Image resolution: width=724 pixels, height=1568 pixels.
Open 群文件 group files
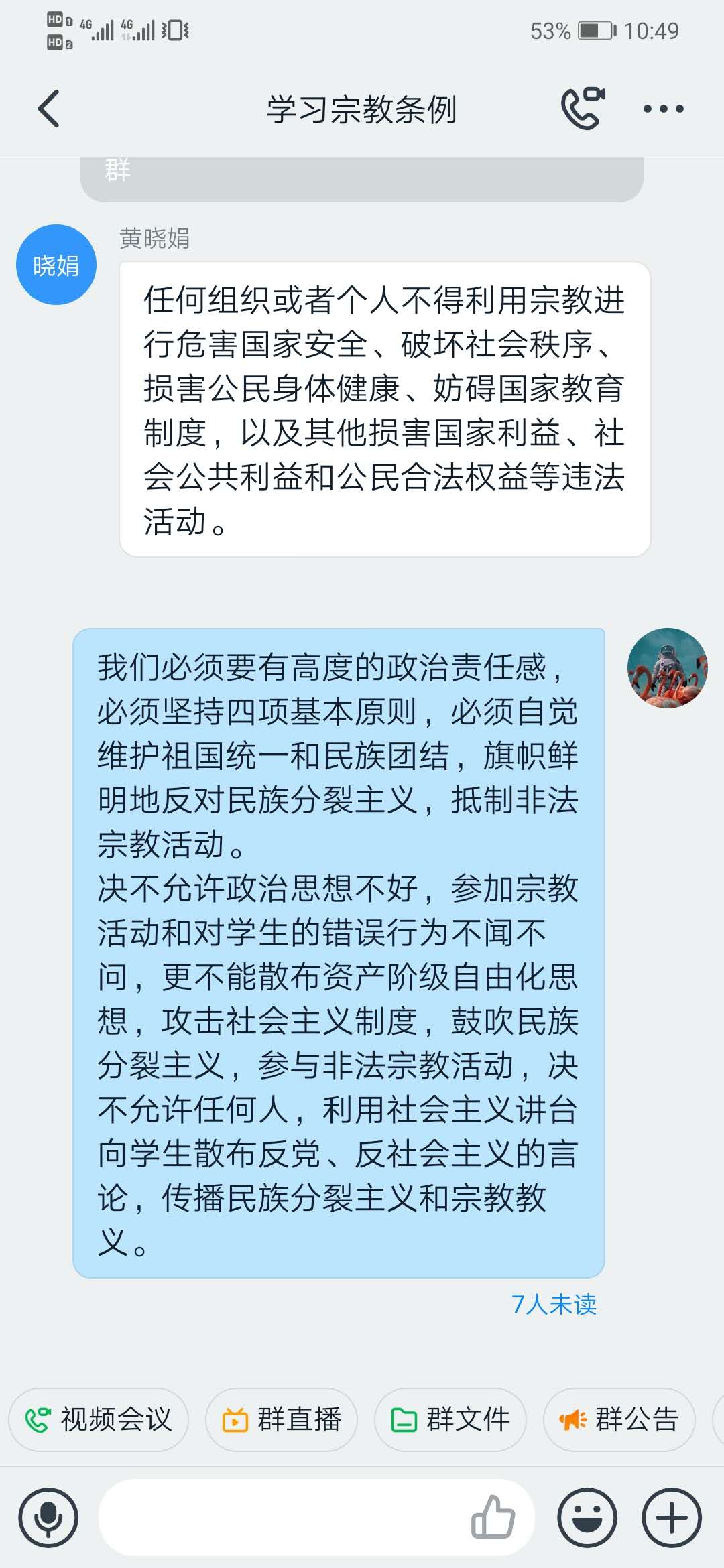pyautogui.click(x=450, y=1419)
